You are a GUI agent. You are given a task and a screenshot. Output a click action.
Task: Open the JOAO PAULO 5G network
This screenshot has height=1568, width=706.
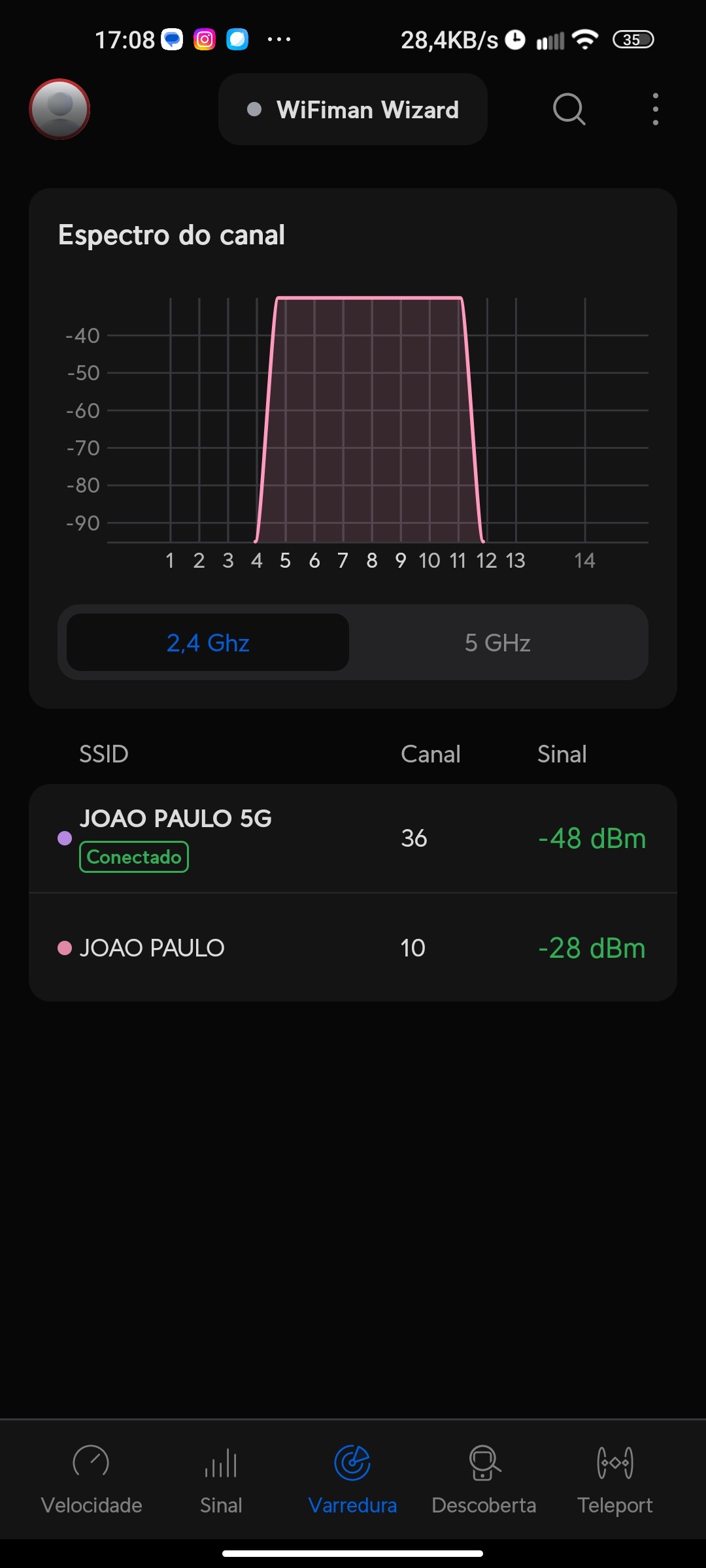click(x=353, y=838)
